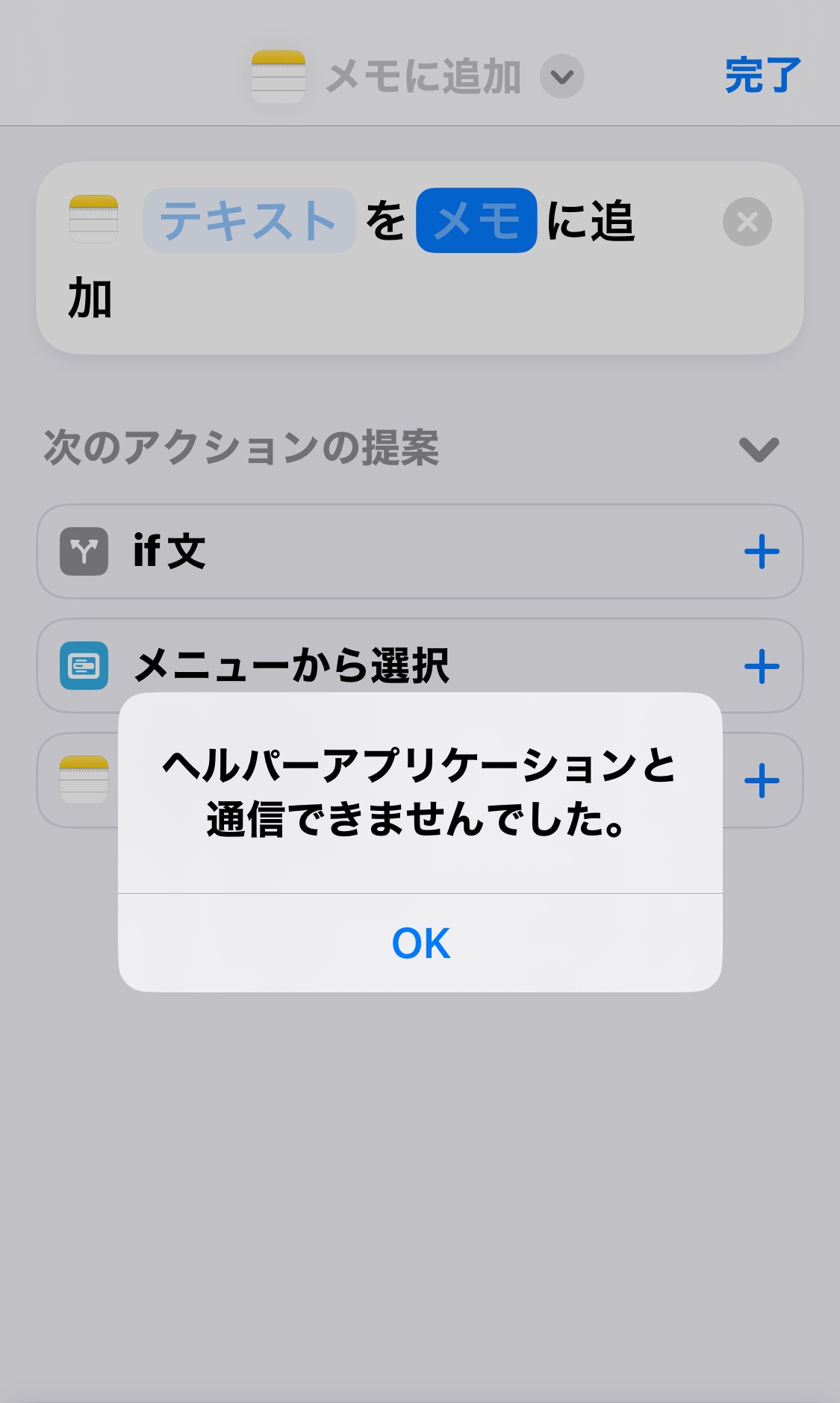Image resolution: width=840 pixels, height=1403 pixels.
Task: Dismiss the error alert with OK
Action: (x=420, y=943)
